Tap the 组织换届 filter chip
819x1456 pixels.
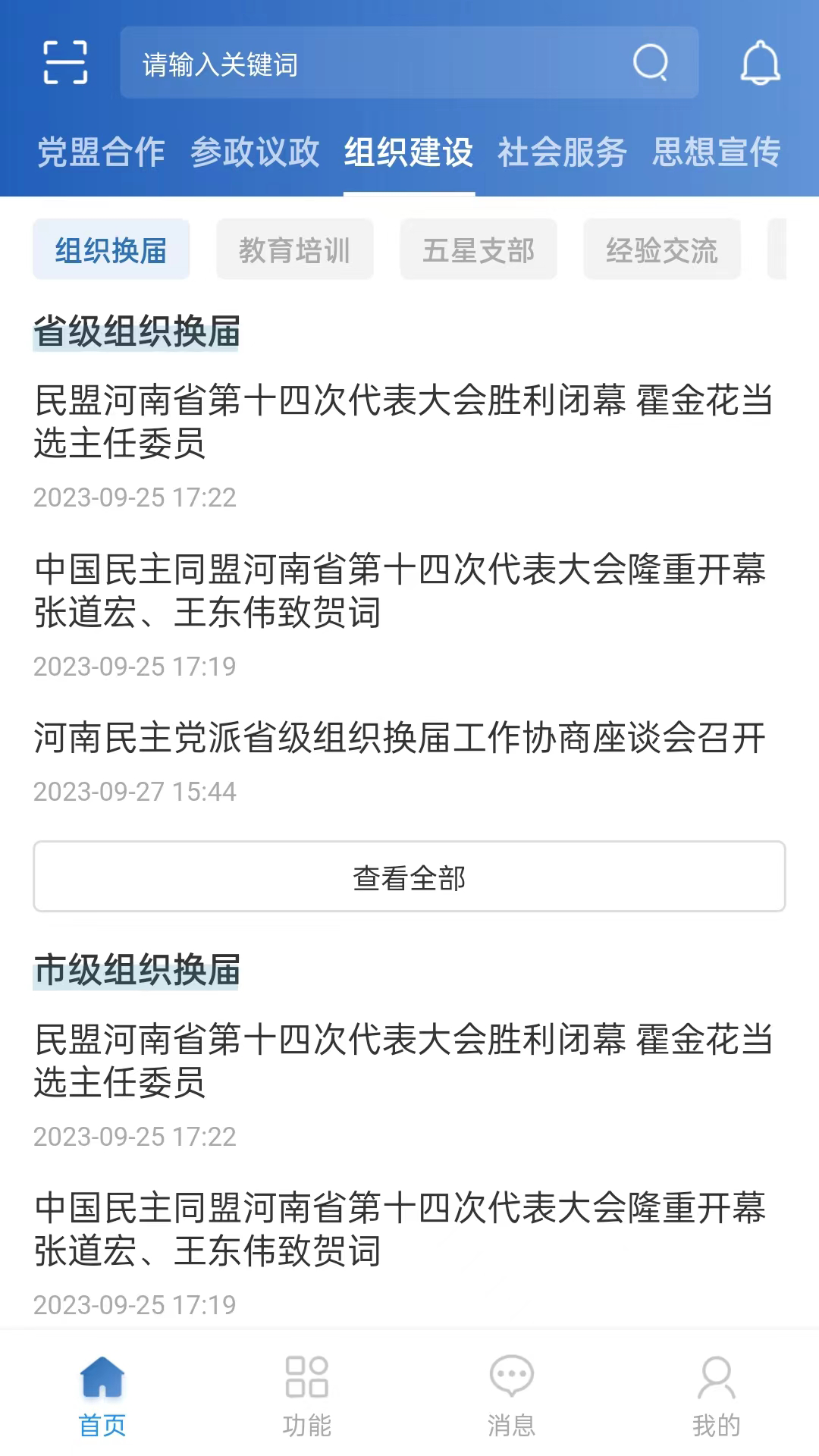(x=111, y=250)
